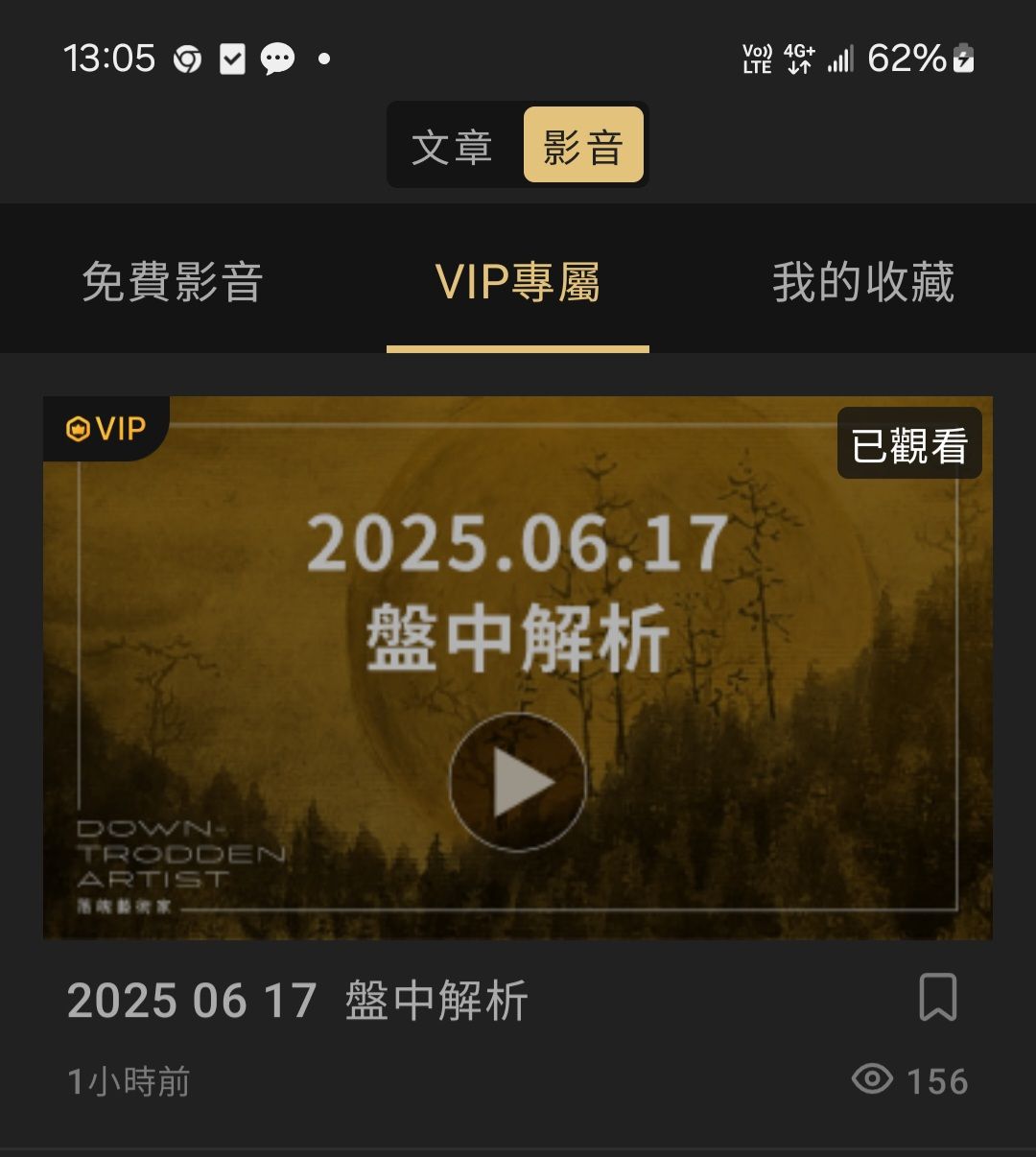Switch to the 文章 segment

(452, 147)
